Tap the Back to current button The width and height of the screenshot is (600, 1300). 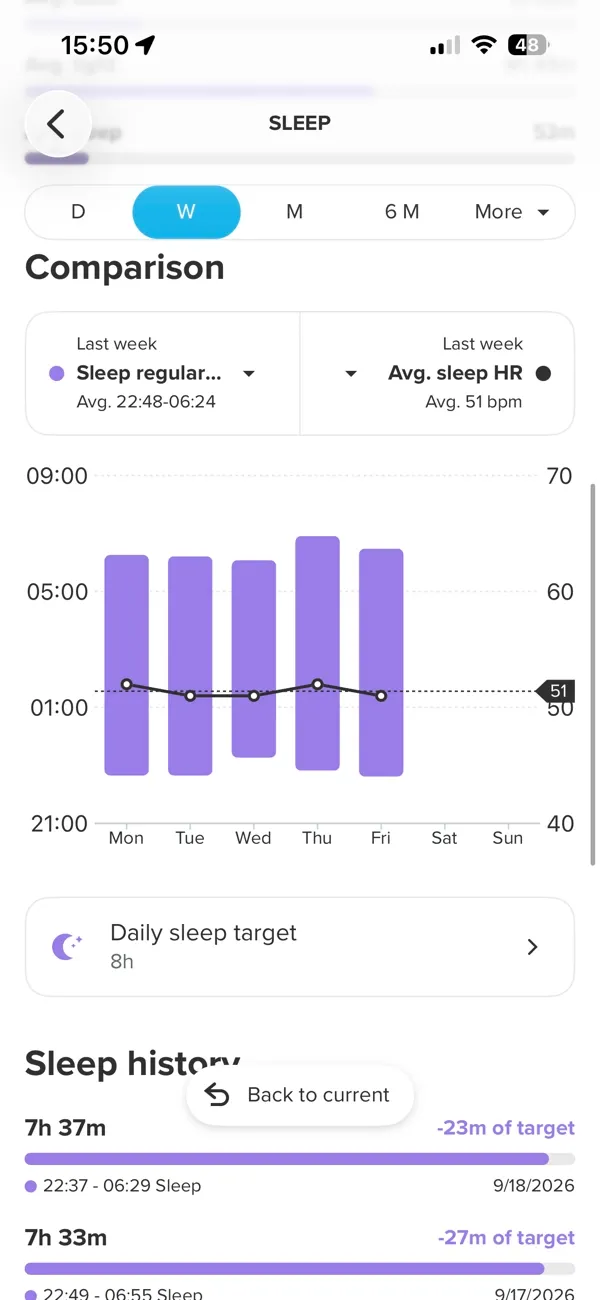point(300,1095)
